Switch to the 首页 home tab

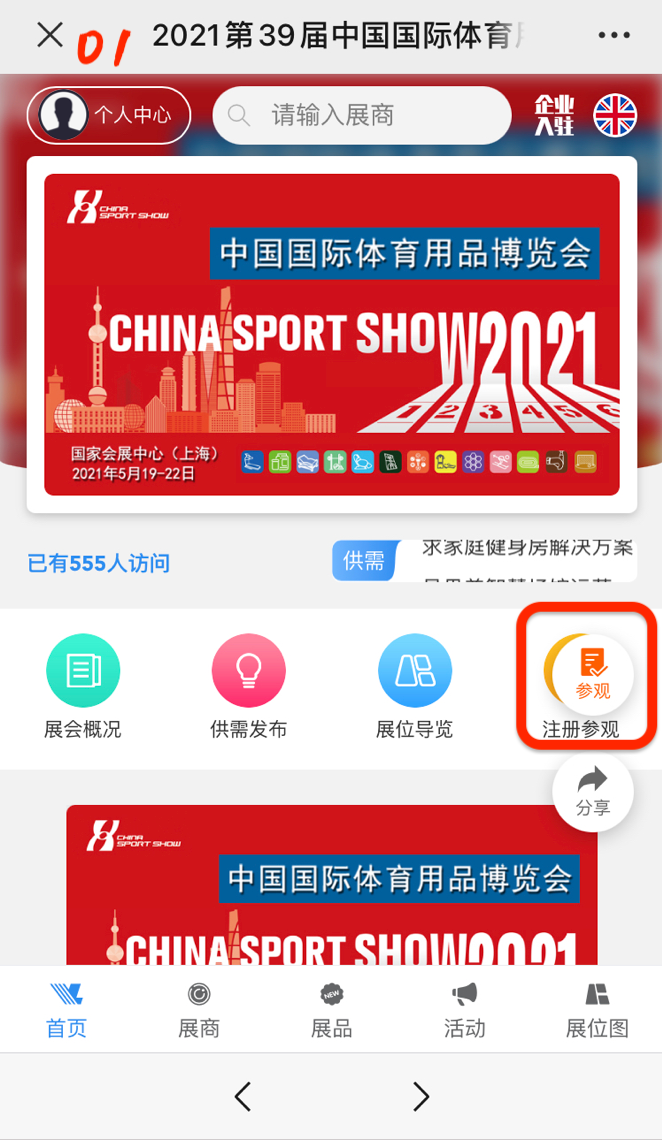pyautogui.click(x=66, y=1009)
